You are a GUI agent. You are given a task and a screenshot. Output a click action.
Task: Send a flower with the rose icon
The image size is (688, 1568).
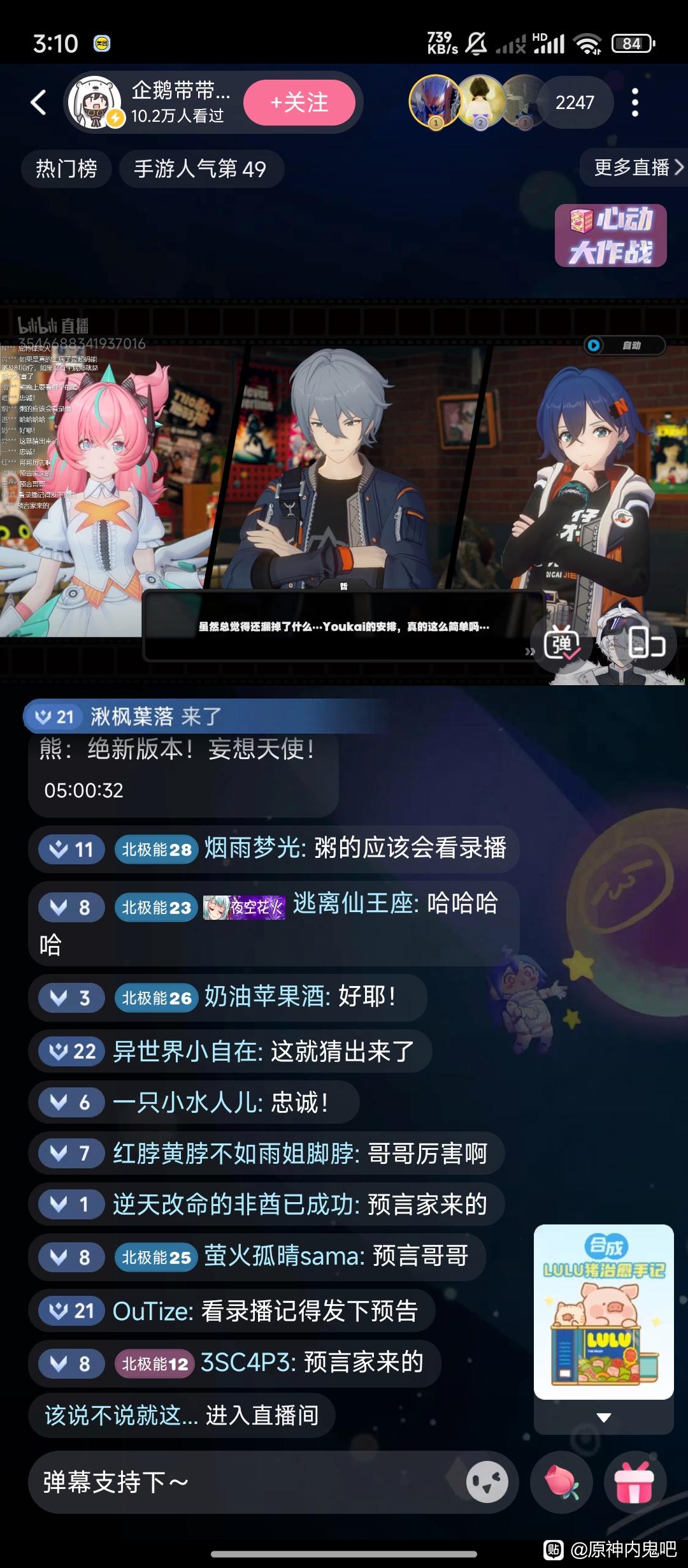[x=561, y=1483]
